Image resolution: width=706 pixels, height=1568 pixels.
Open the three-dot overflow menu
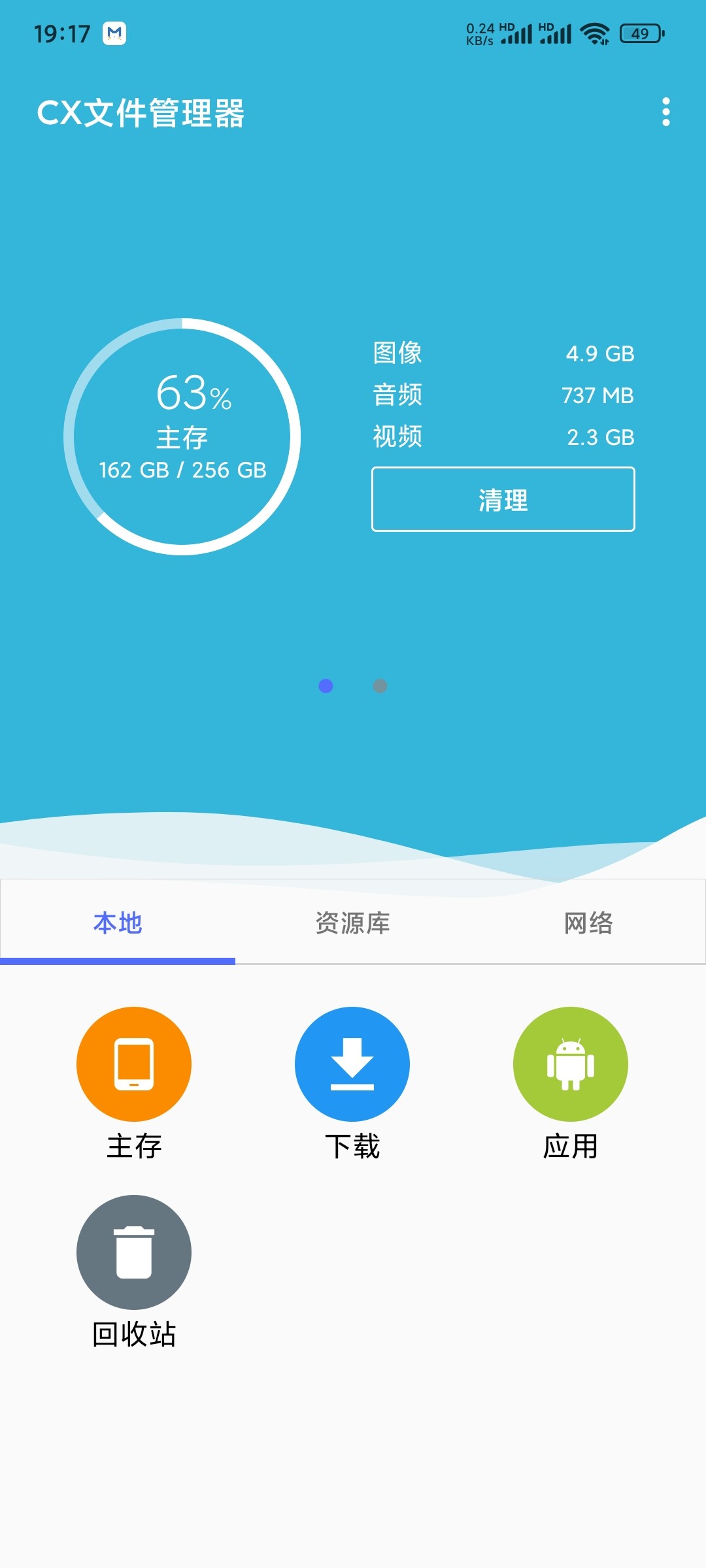tap(665, 112)
